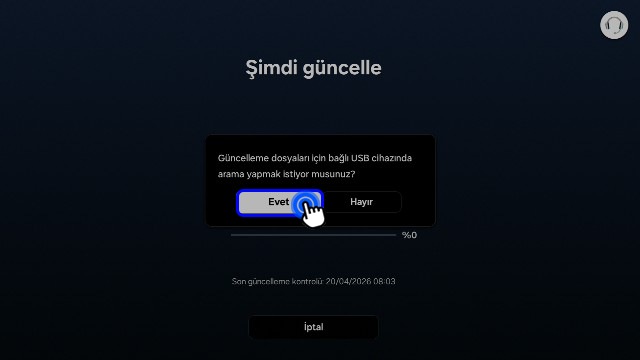Cancel the update with İptal
This screenshot has width=640, height=360.
(x=313, y=327)
